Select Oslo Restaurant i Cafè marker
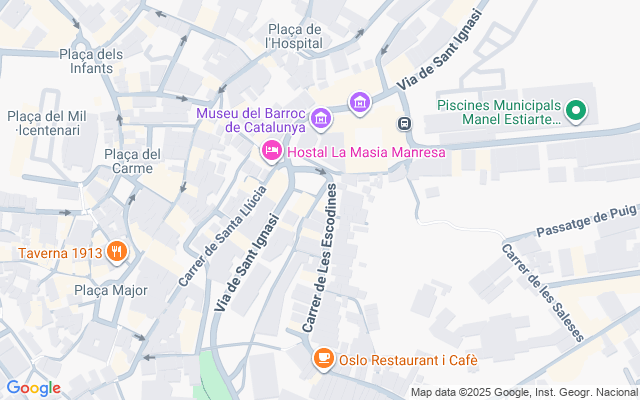Viewport: 640px width, 400px height. point(323,359)
